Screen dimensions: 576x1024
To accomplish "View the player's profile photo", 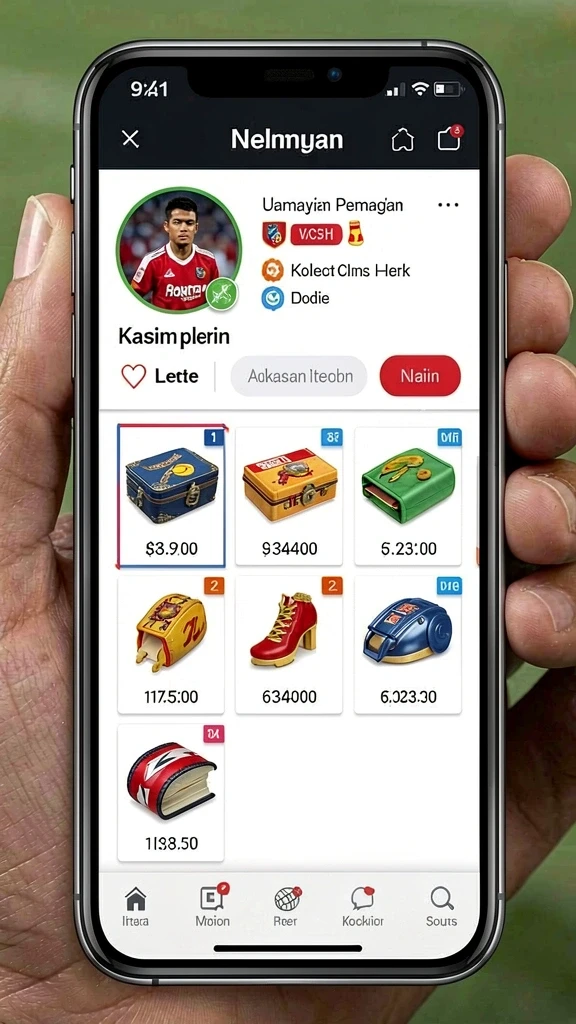I will point(179,251).
